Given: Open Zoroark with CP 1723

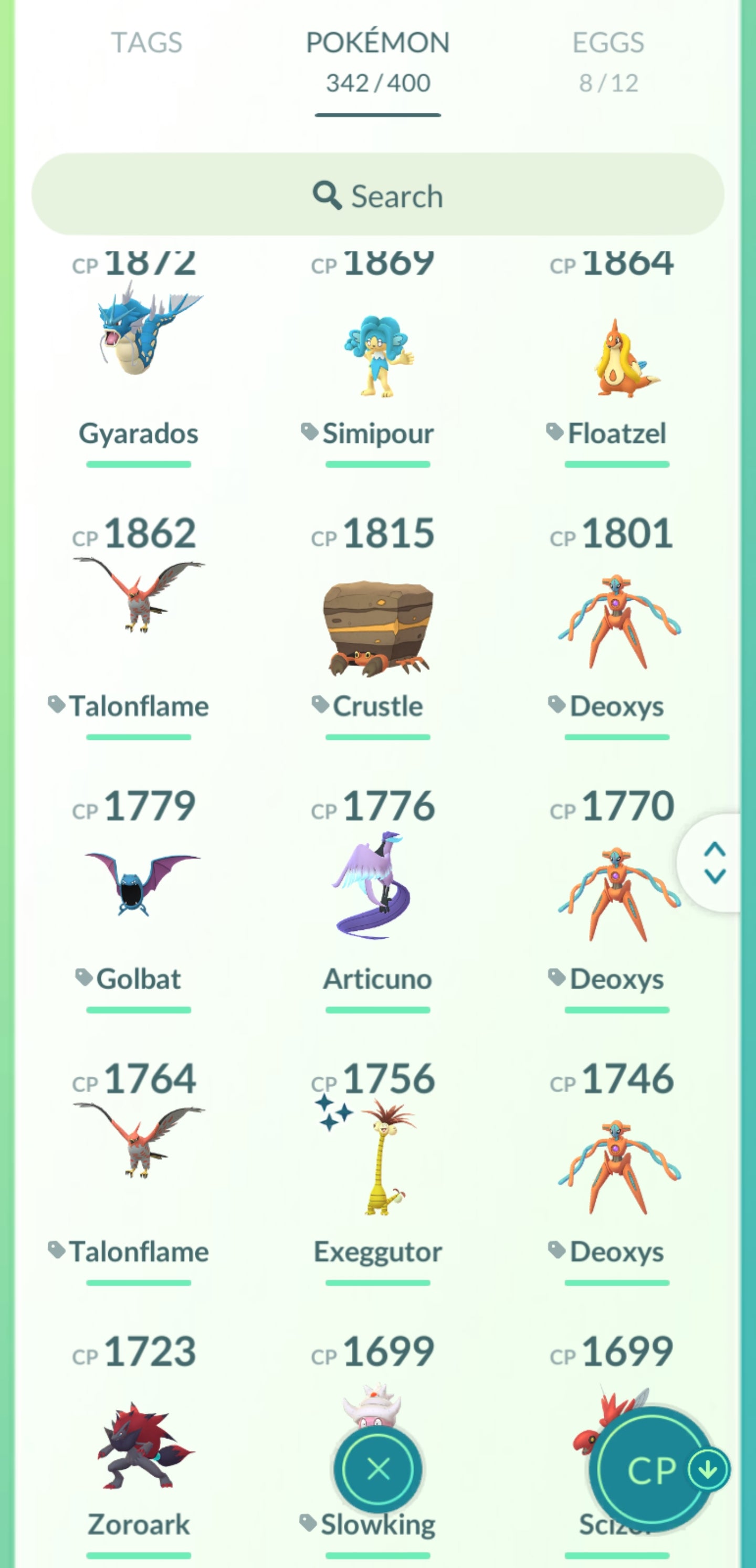Looking at the screenshot, I should tap(139, 1446).
